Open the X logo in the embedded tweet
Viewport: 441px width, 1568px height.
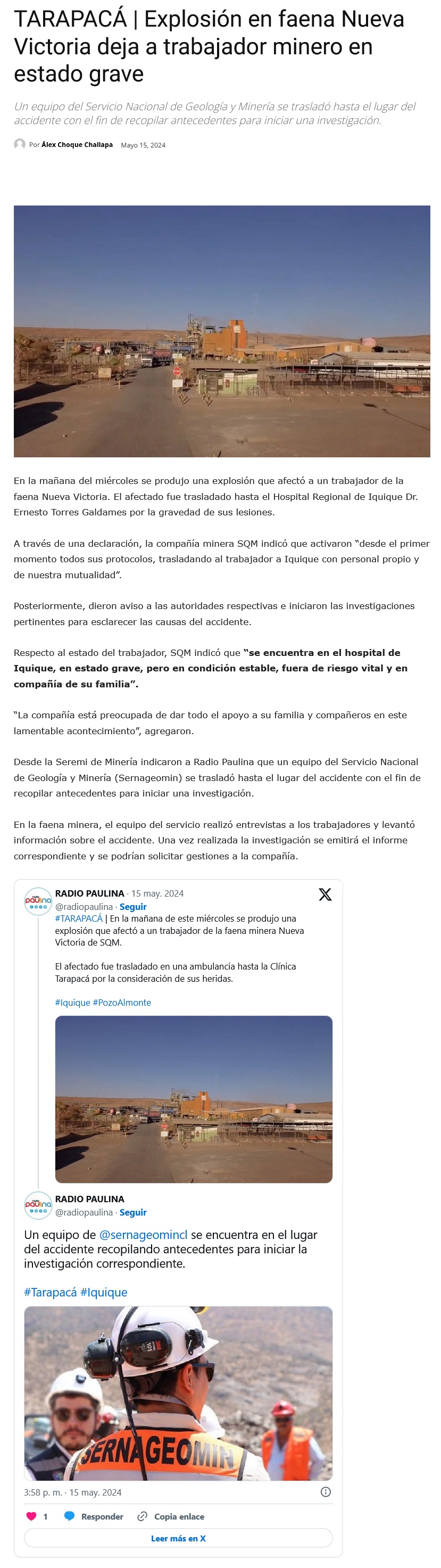[x=325, y=894]
